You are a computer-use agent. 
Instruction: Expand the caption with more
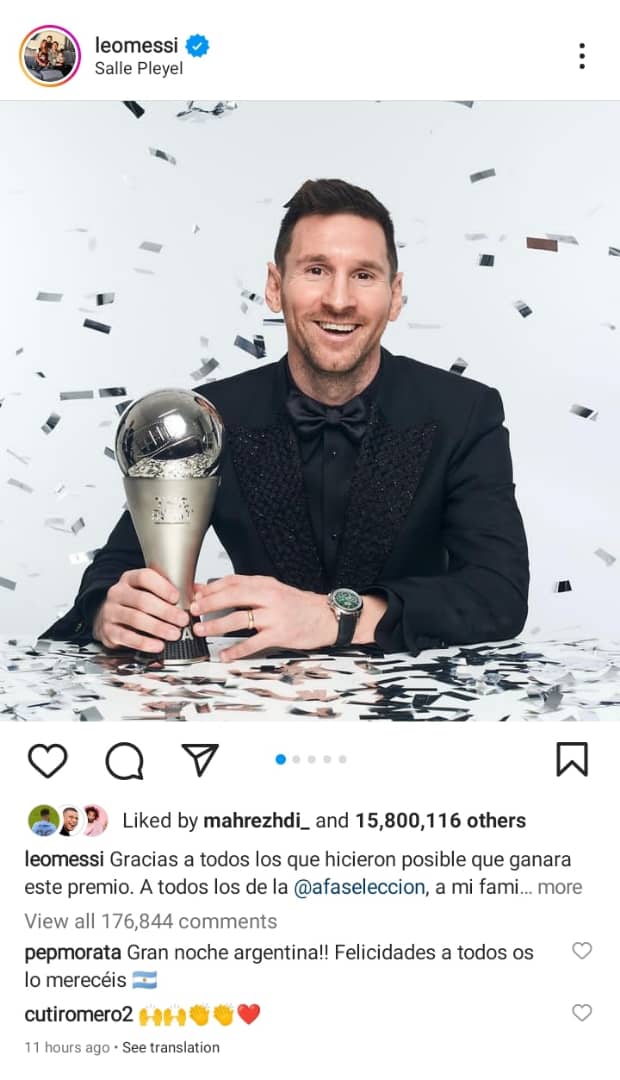(x=560, y=886)
